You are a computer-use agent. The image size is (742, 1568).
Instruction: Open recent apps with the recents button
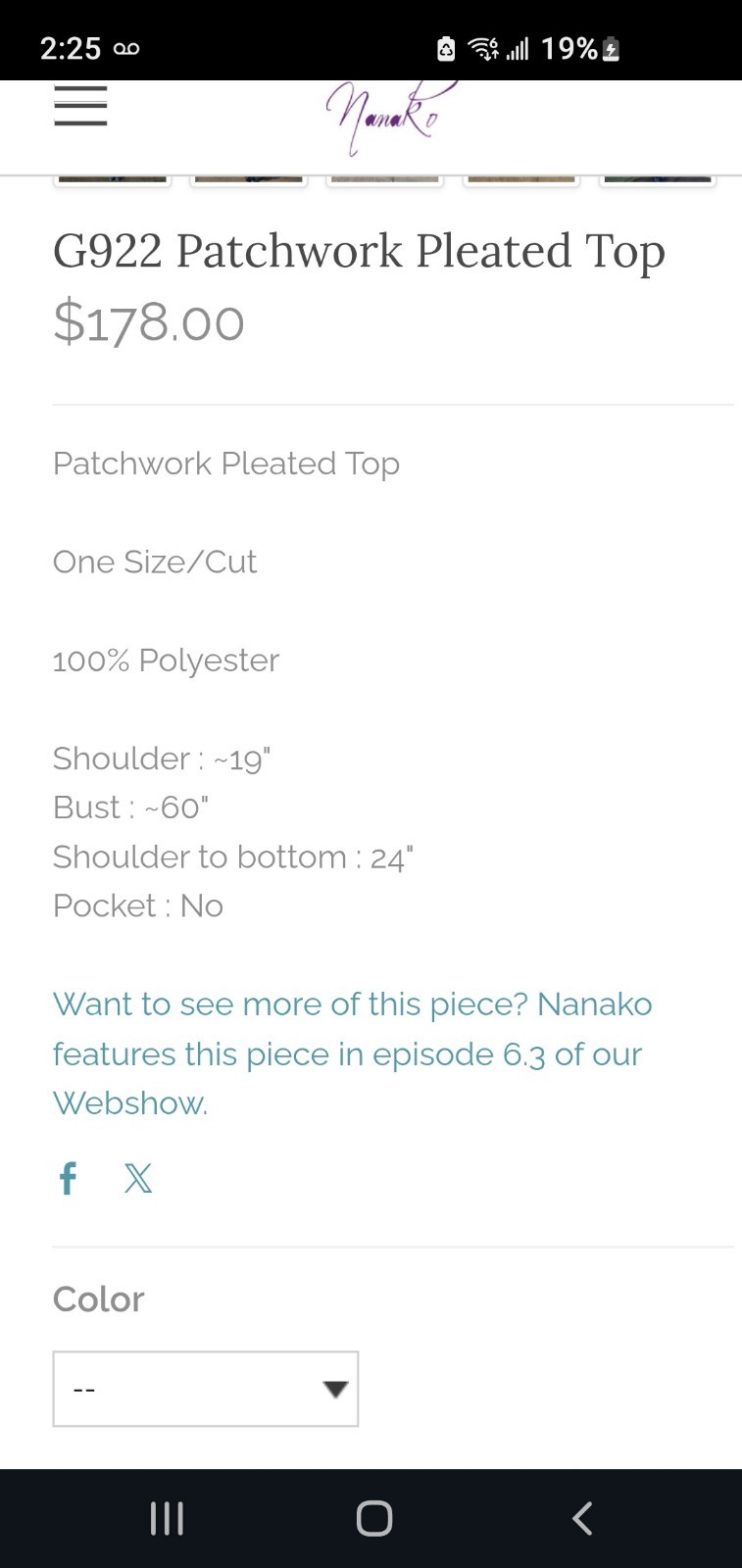tap(167, 1518)
